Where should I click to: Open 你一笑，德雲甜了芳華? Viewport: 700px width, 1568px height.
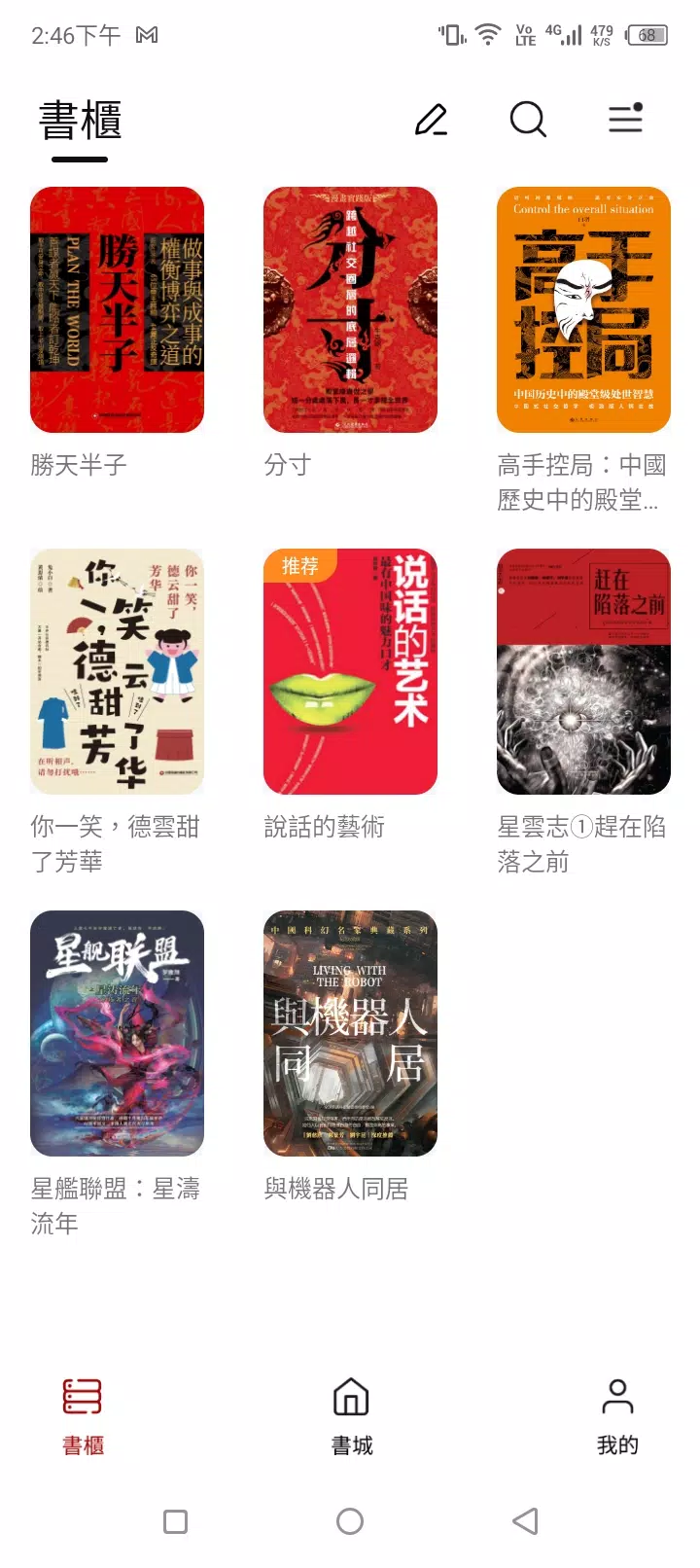(117, 672)
